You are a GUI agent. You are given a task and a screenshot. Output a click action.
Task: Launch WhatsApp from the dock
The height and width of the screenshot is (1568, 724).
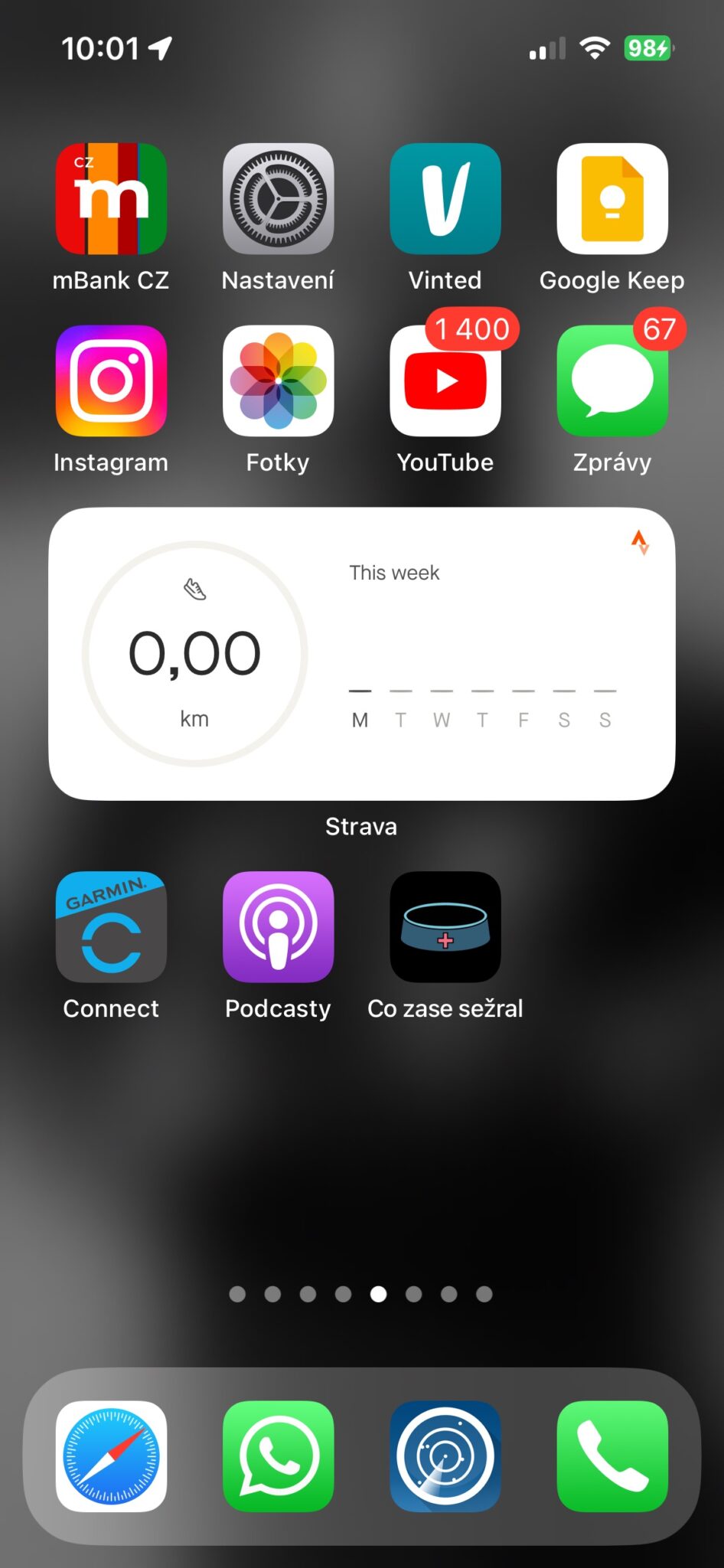coord(278,1456)
